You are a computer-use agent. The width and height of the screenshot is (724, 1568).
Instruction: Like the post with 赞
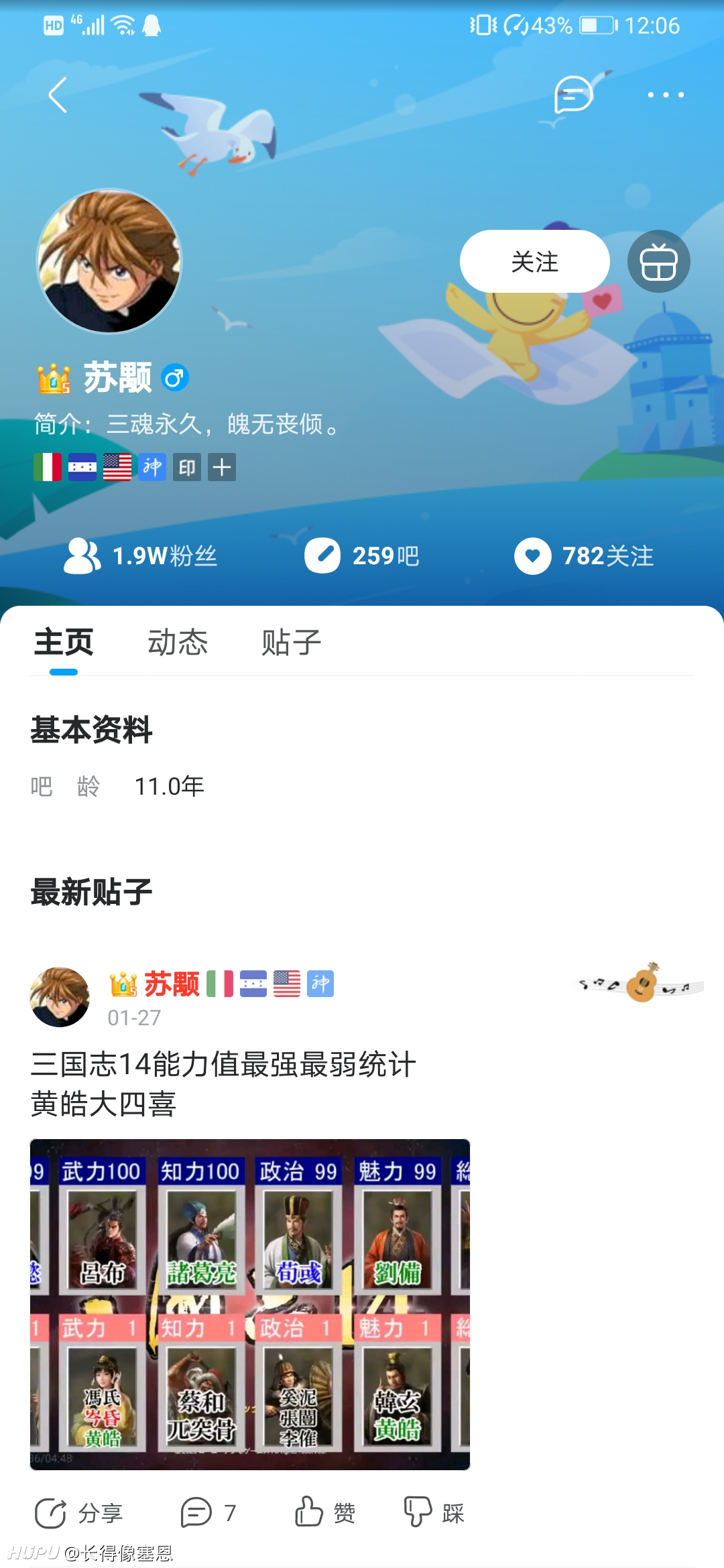pos(325,1513)
